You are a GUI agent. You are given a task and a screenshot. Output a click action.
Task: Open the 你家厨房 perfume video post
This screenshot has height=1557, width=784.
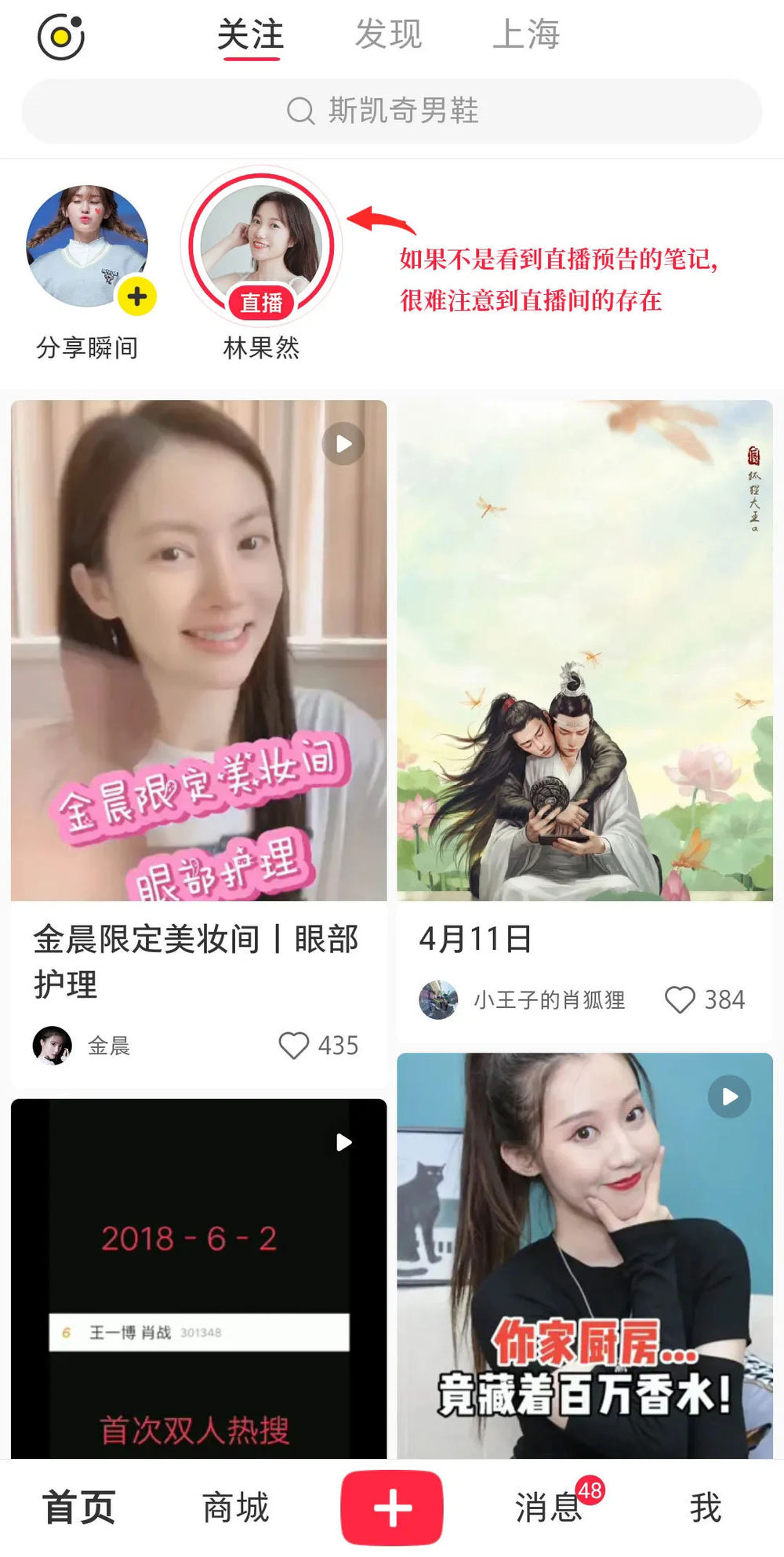click(584, 1255)
